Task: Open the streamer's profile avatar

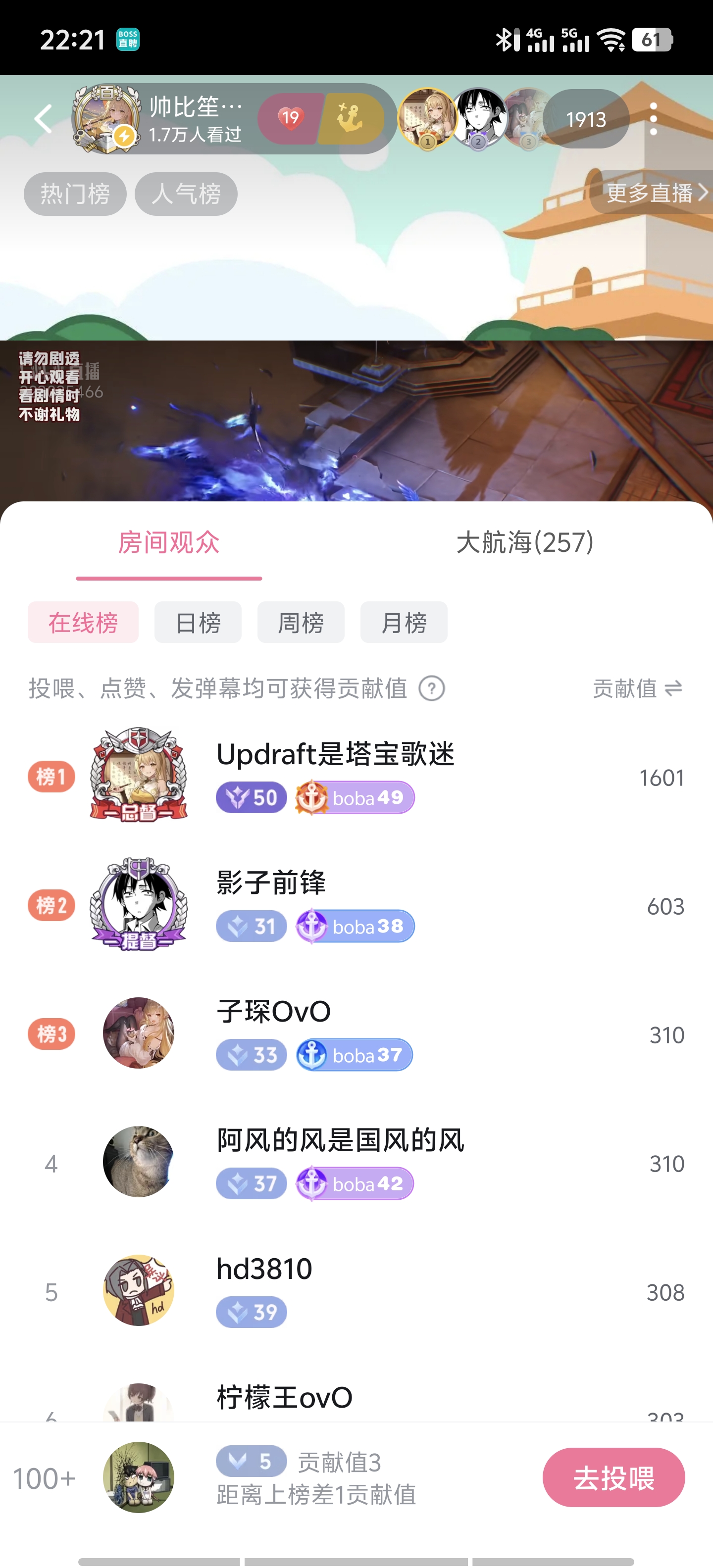Action: [107, 119]
